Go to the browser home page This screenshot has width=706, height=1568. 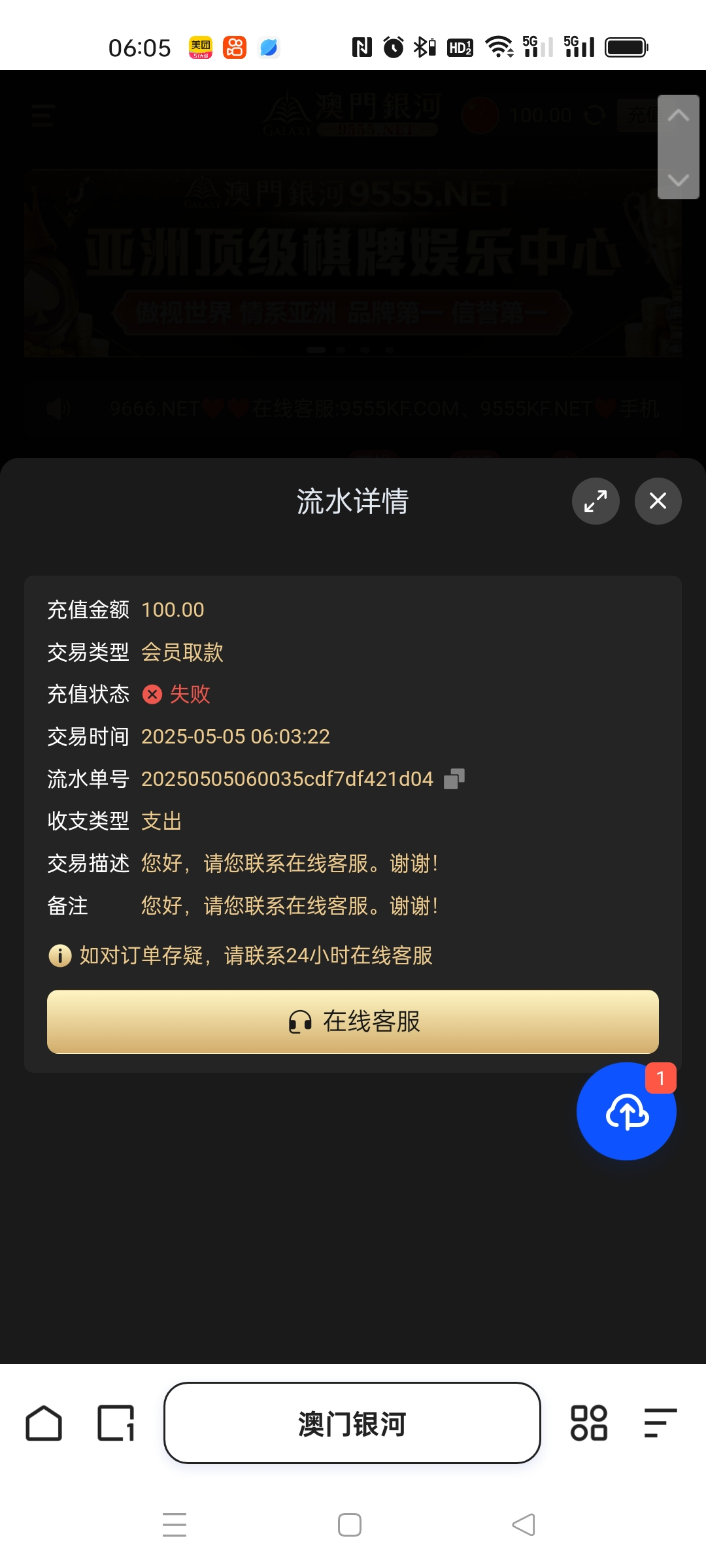click(x=44, y=1423)
